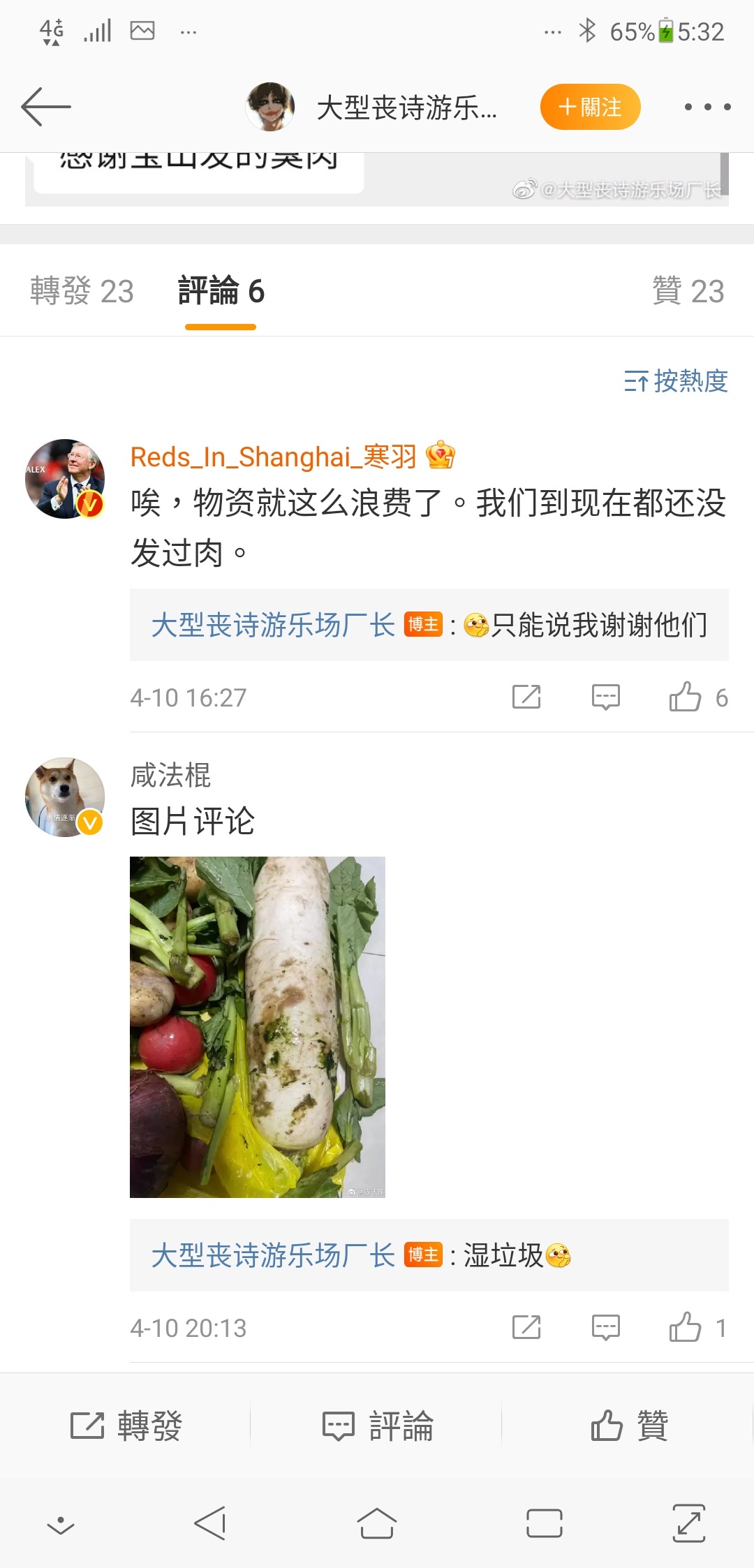Switch to the 轉發 23 tab
Screen dimensions: 754x1568
(82, 290)
